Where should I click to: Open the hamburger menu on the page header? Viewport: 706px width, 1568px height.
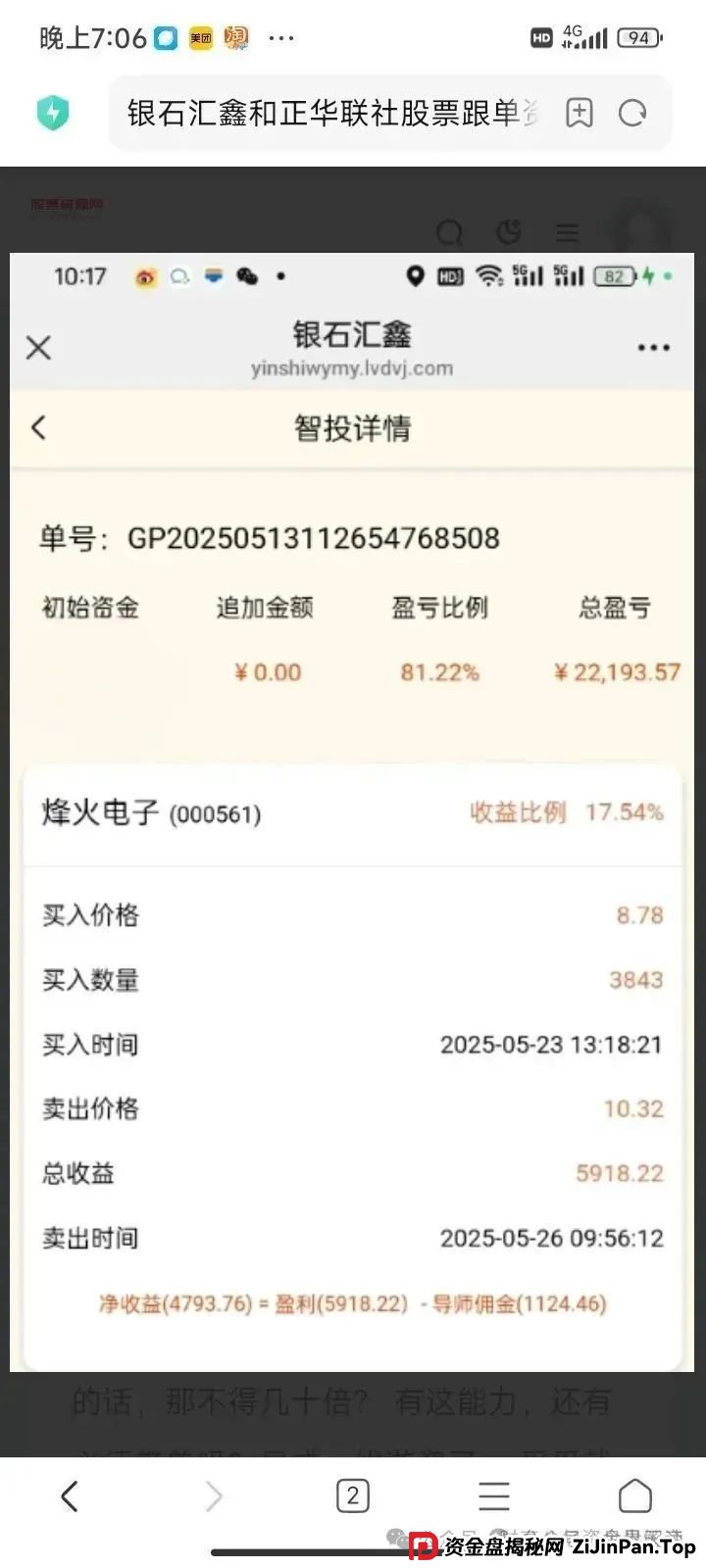pyautogui.click(x=567, y=234)
